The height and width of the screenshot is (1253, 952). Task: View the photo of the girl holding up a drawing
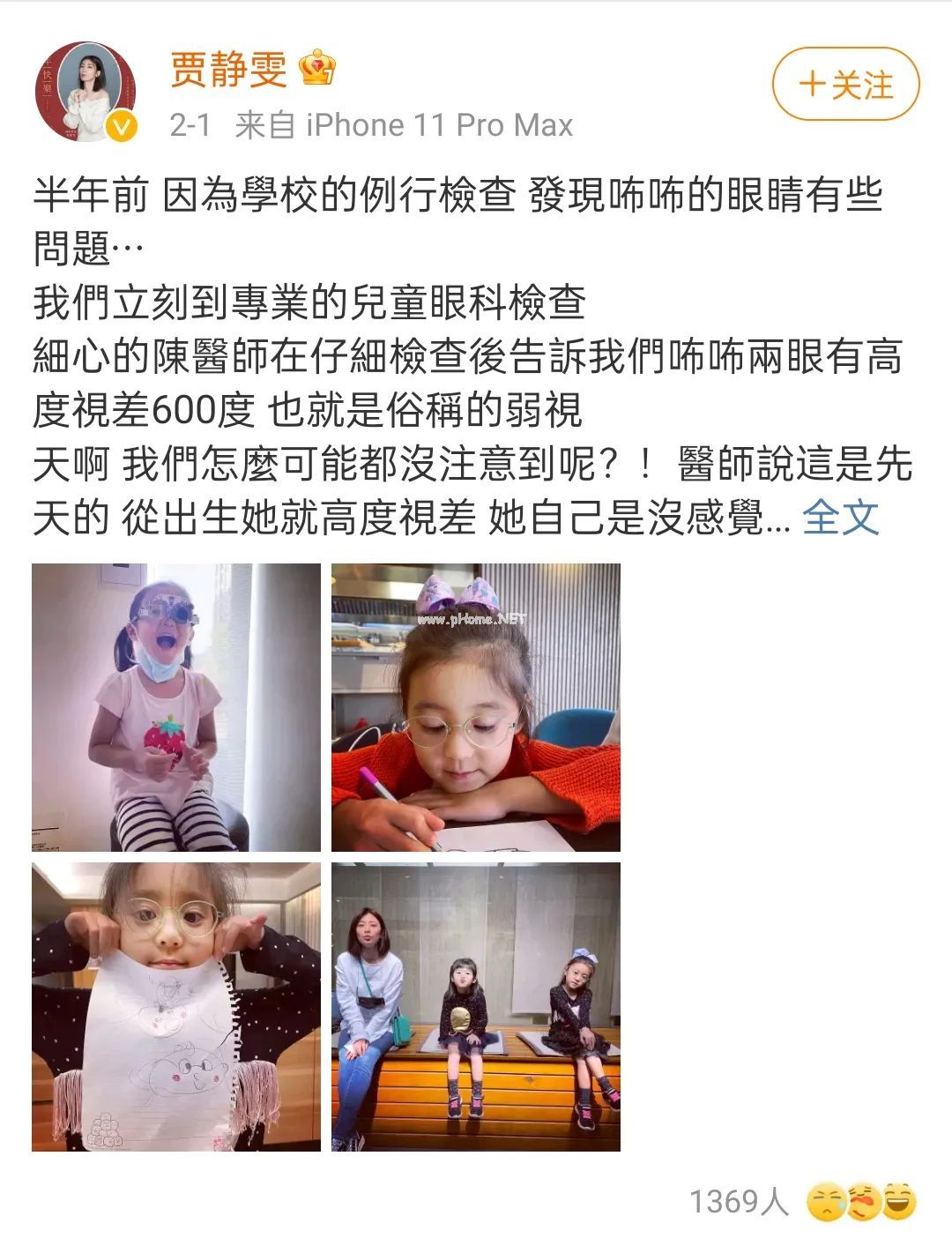click(176, 1006)
